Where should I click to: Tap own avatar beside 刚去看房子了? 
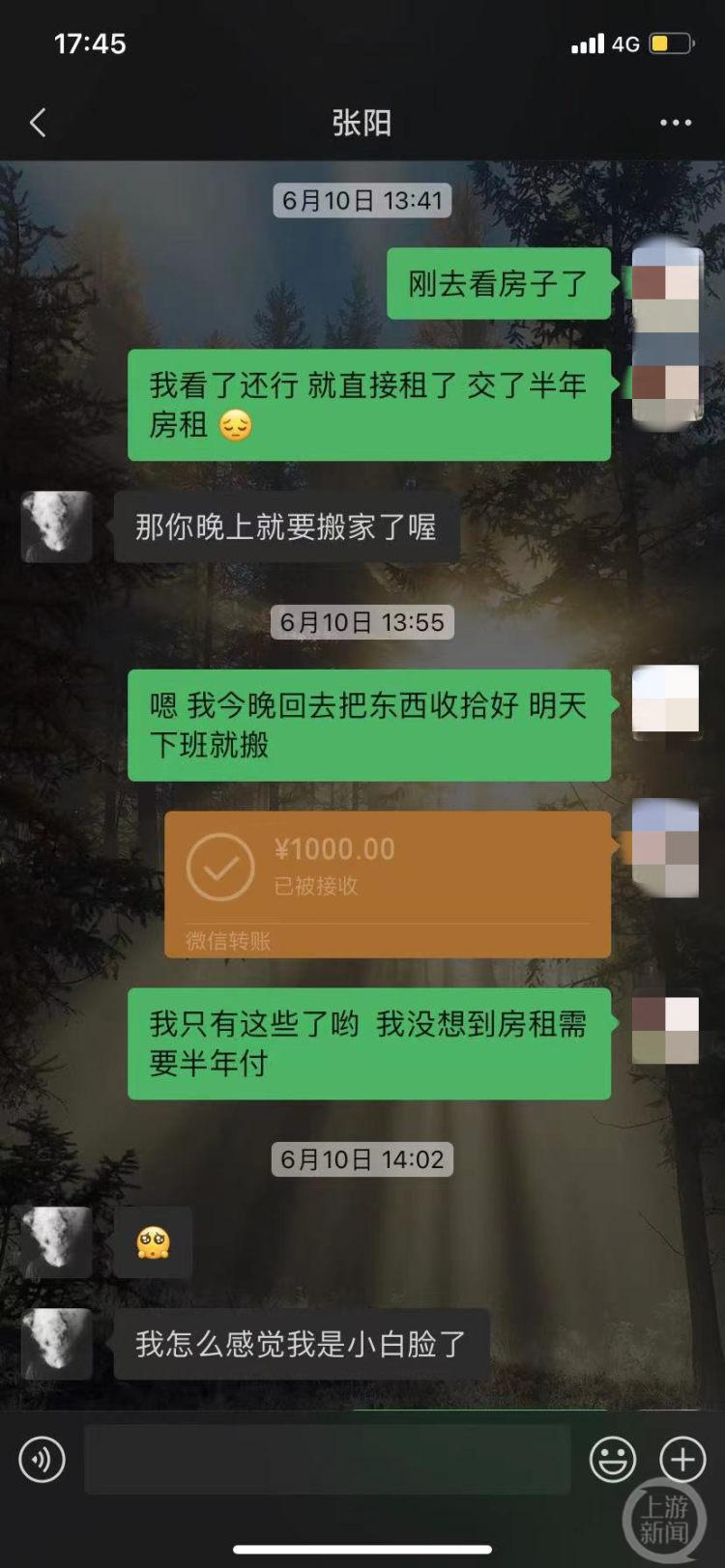[x=665, y=283]
